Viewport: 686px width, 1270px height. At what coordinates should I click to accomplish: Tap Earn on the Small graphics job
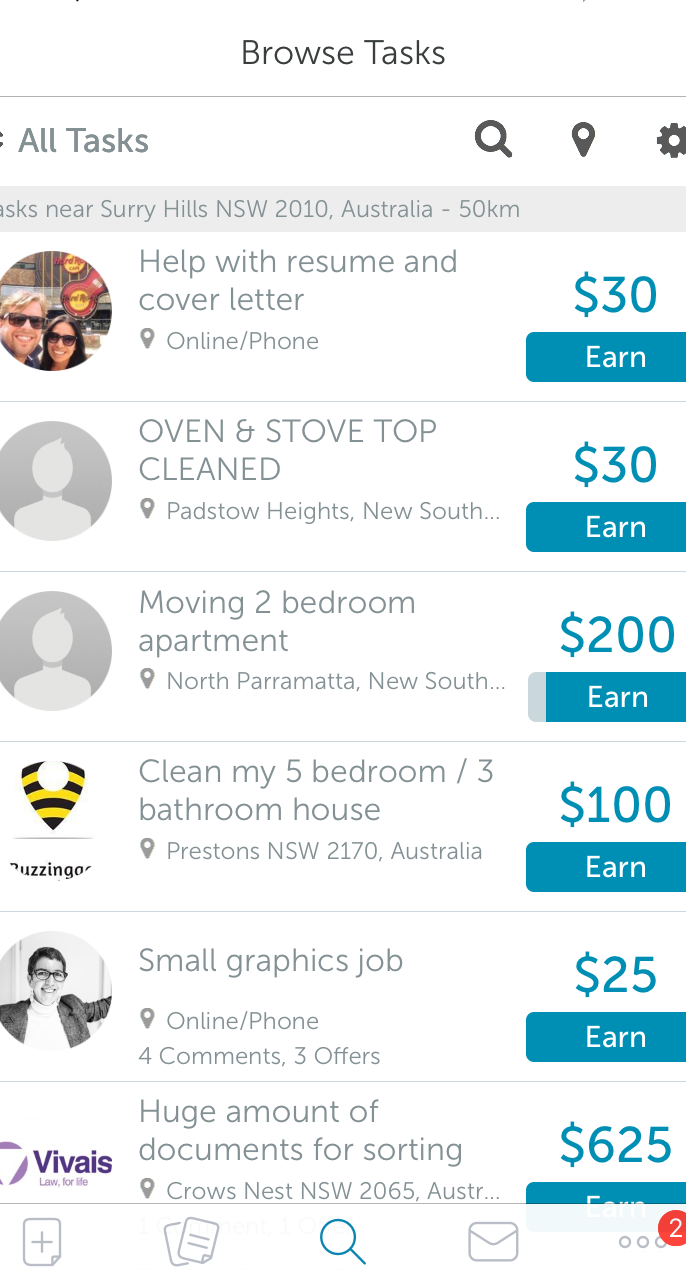click(607, 1037)
